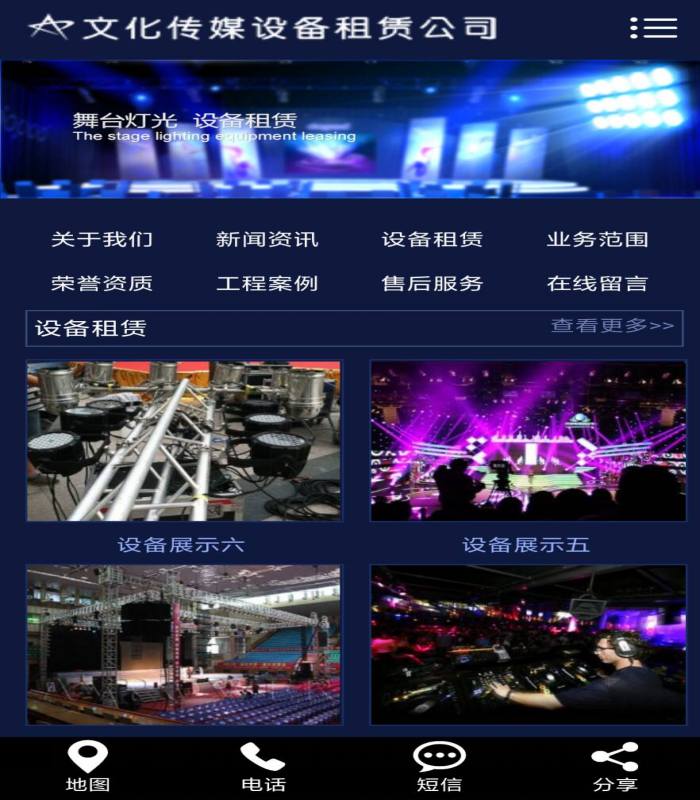The image size is (700, 800).
Task: Select 设备租赁 in the navigation grid
Action: (x=432, y=240)
